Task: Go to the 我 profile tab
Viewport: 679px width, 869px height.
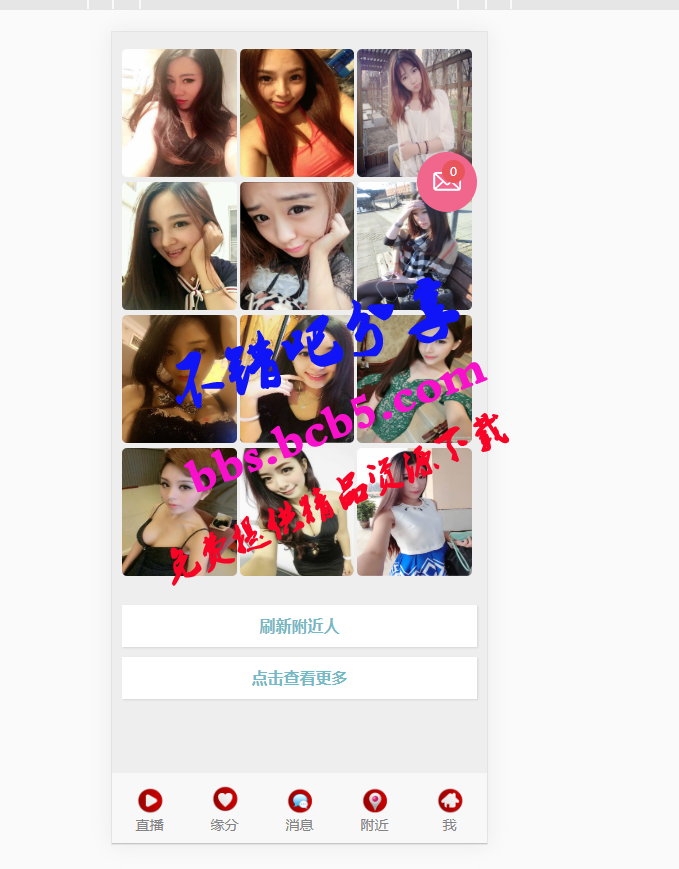Action: coord(449,809)
